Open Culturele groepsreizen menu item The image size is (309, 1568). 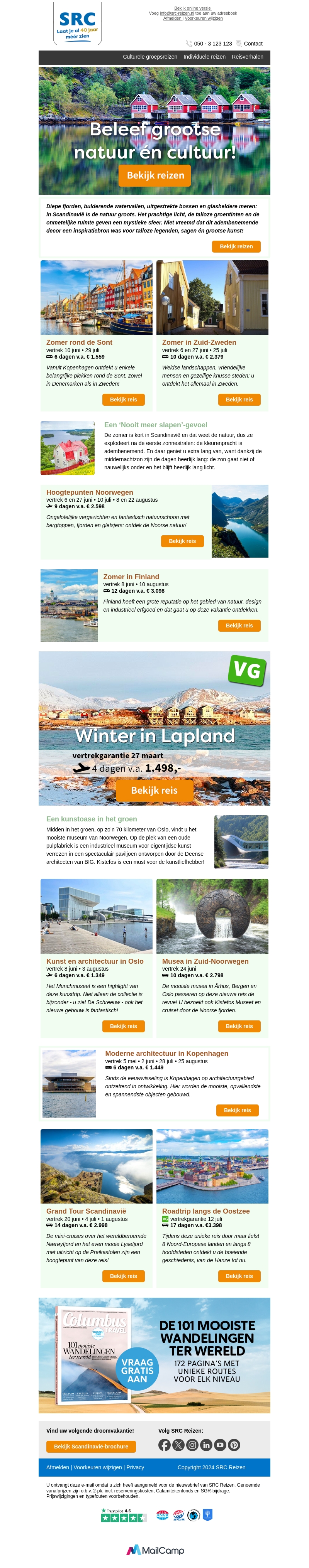point(150,57)
